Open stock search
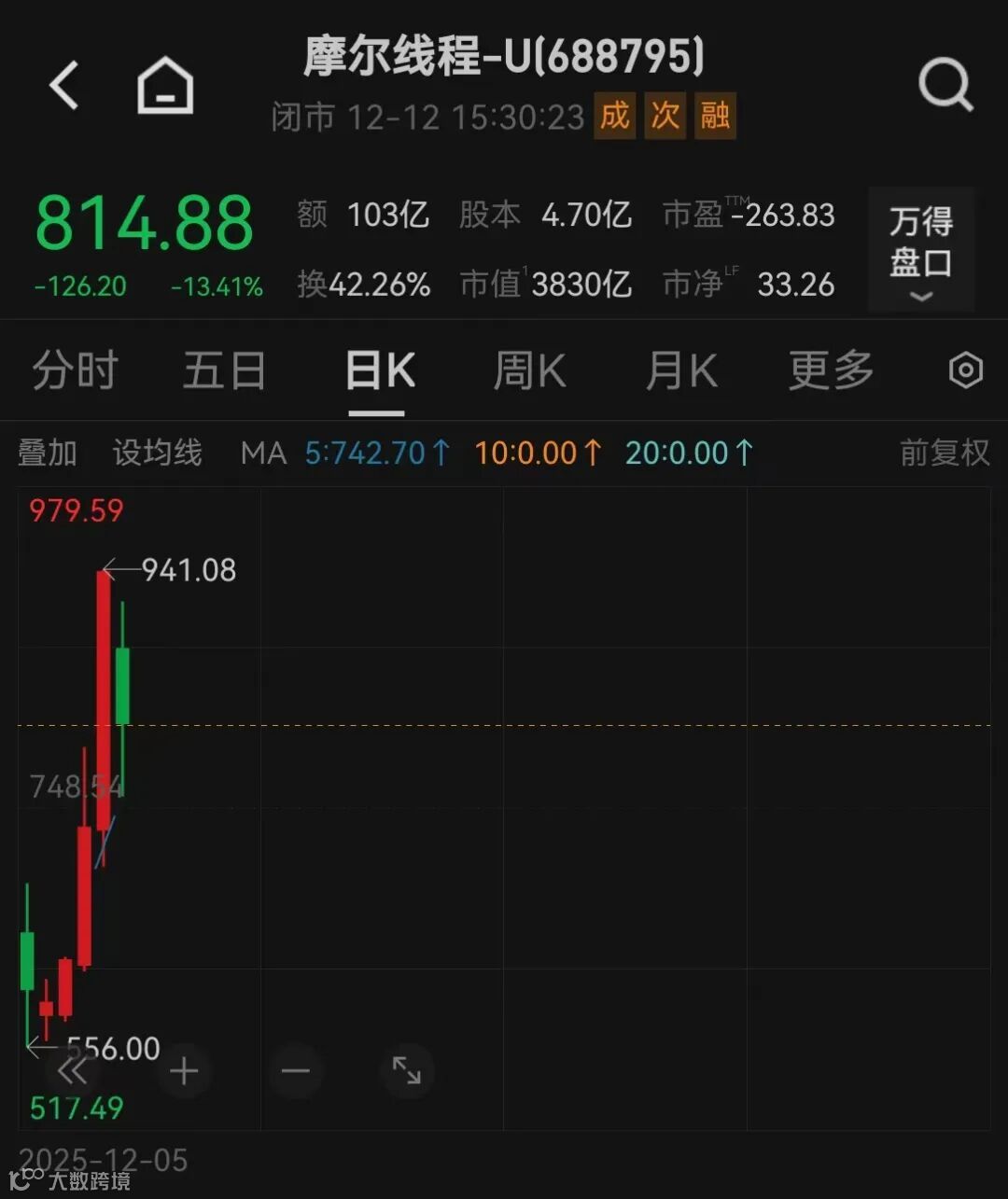This screenshot has height=1199, width=1008. pos(945,86)
